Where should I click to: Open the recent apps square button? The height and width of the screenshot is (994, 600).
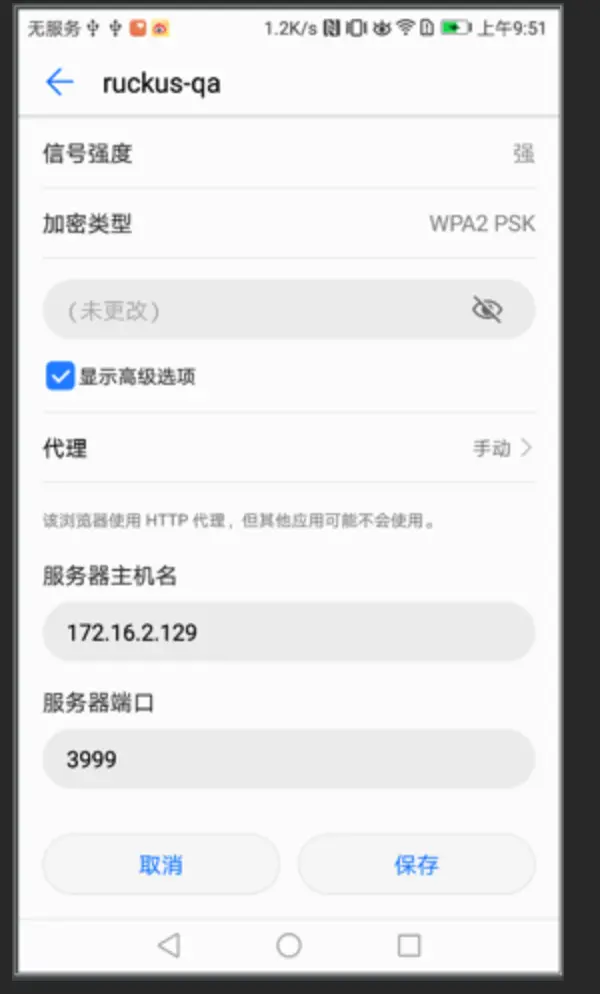click(x=408, y=945)
